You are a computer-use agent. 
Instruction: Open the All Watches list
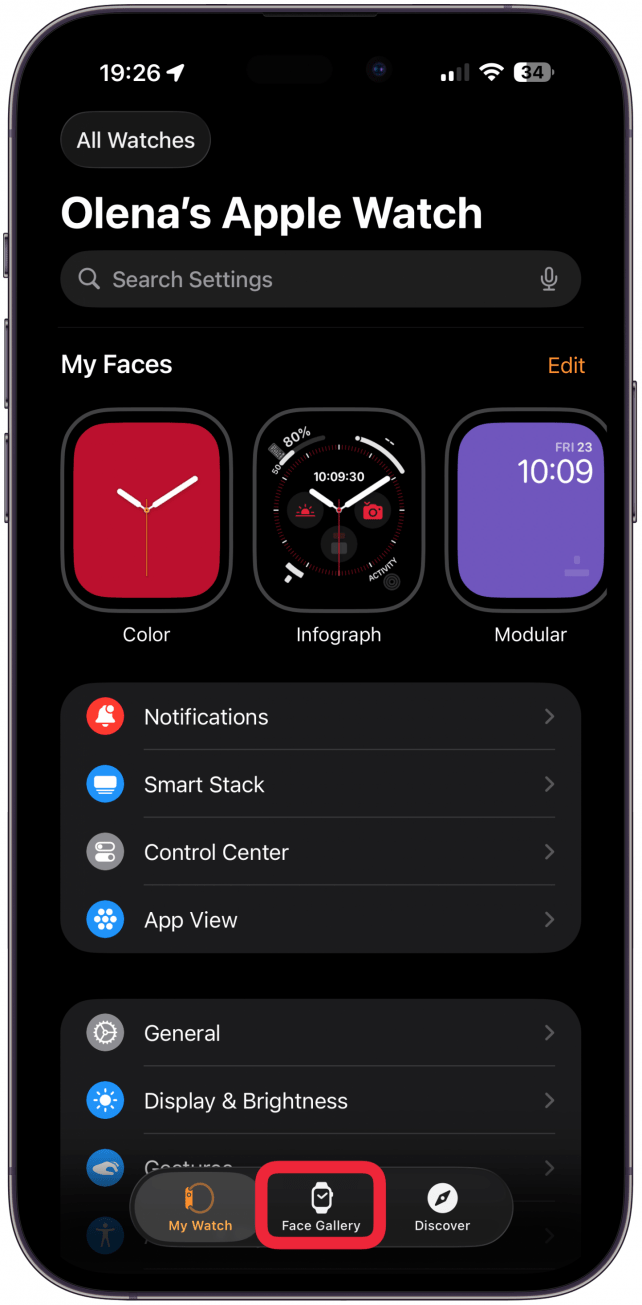point(136,140)
